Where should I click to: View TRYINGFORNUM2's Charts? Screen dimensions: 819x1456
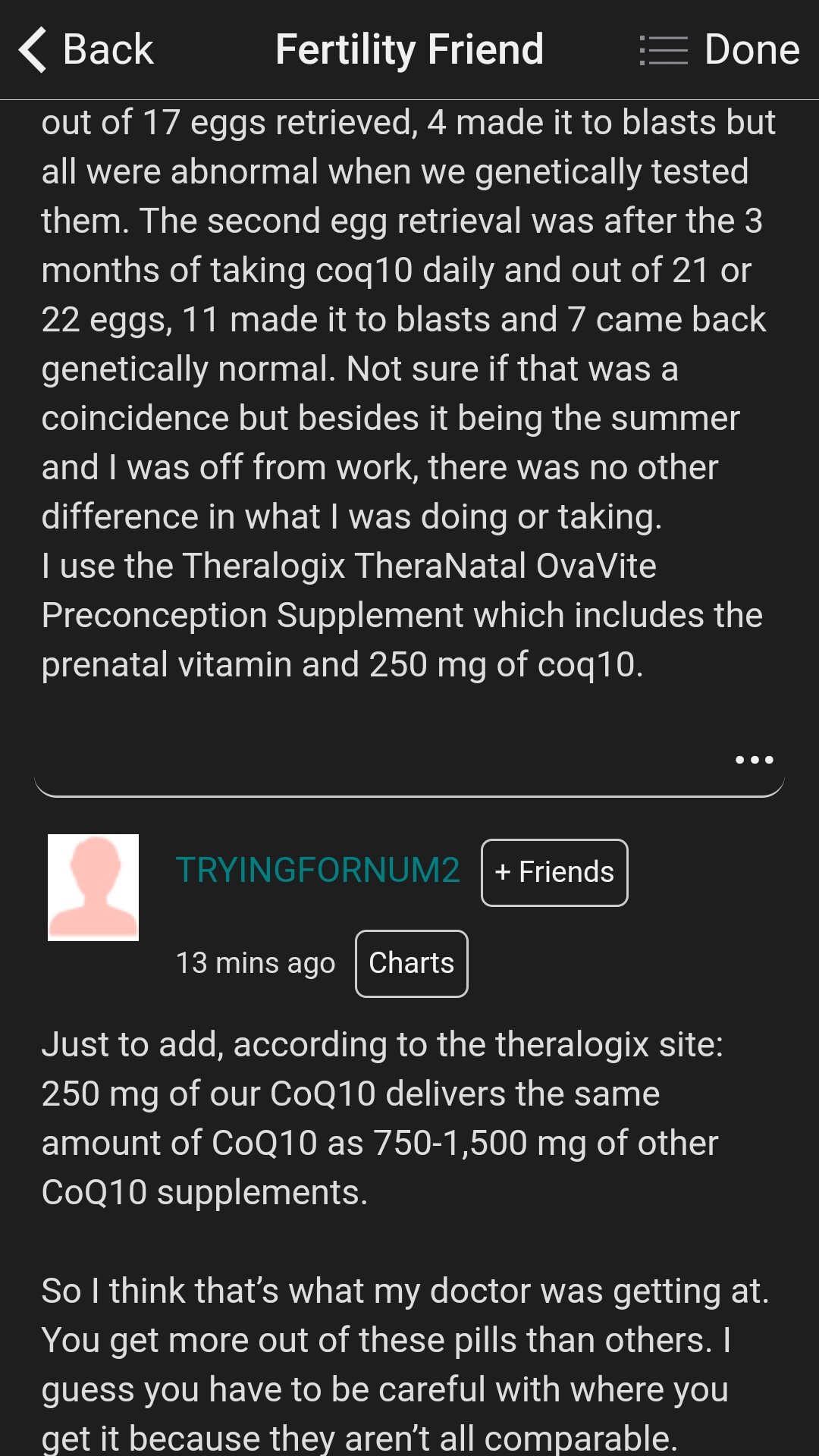(411, 963)
